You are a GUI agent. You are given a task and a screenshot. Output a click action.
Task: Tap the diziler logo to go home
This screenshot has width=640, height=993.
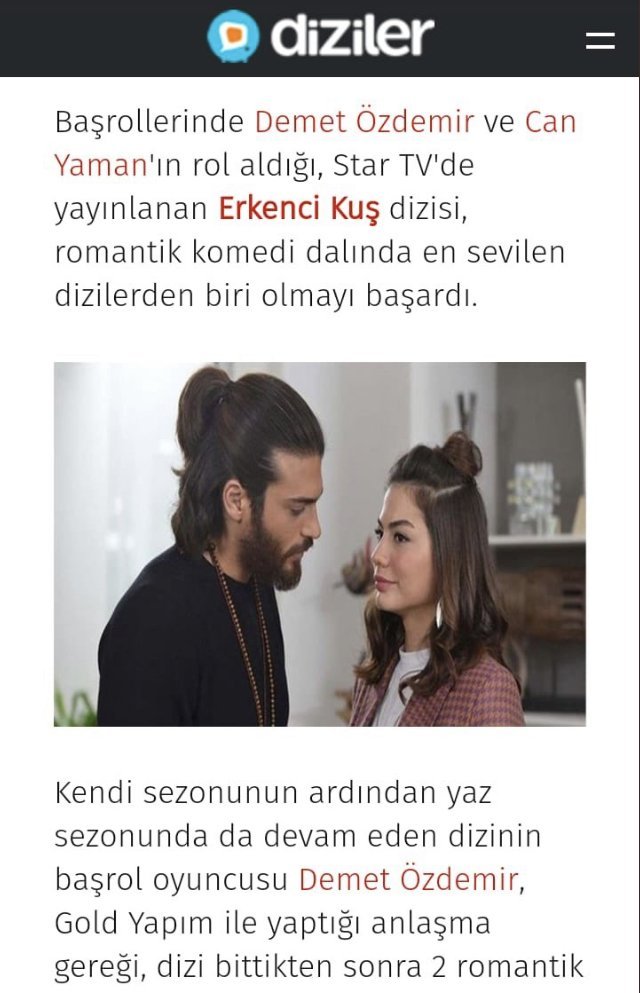pos(320,37)
